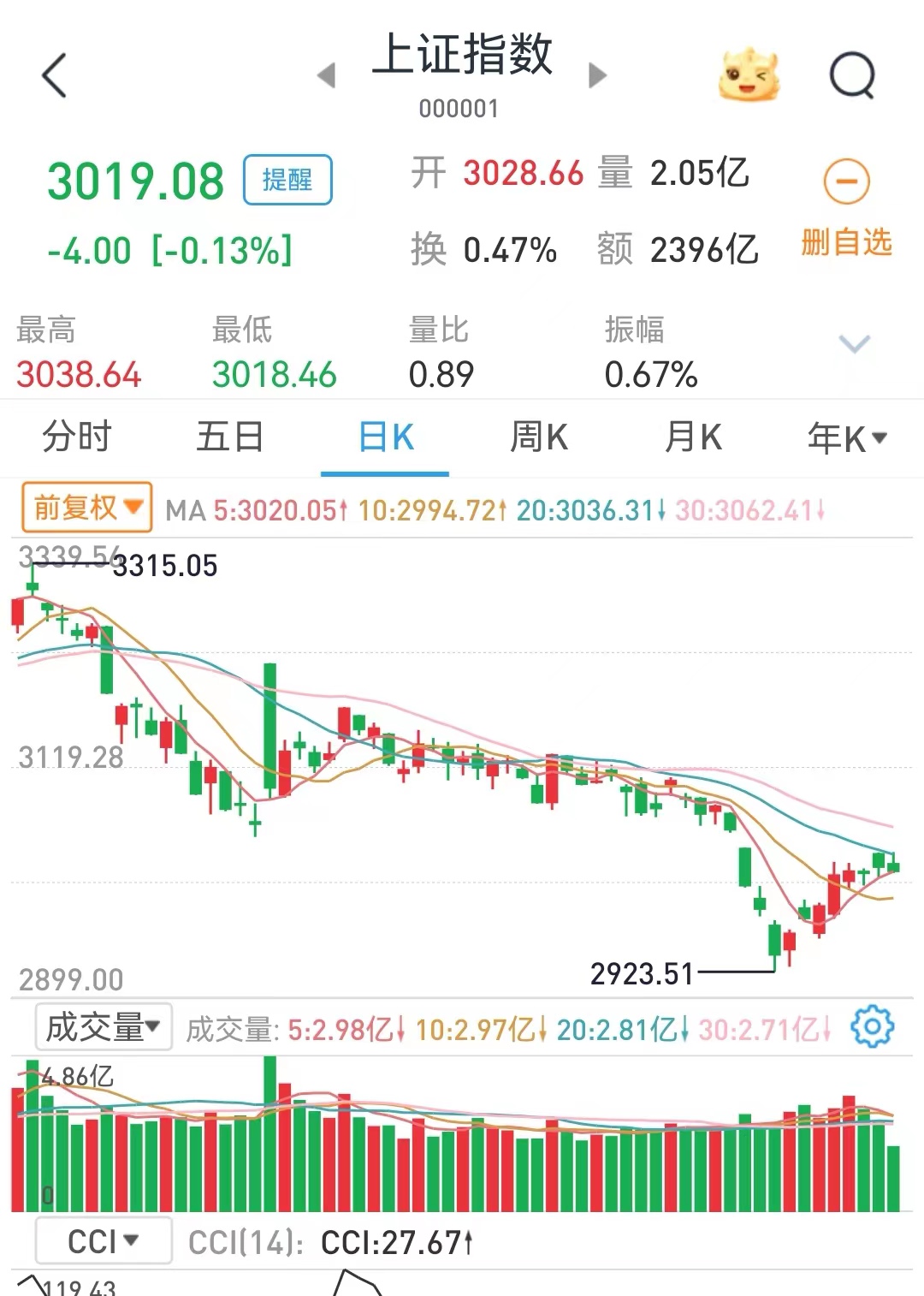The image size is (924, 1296).
Task: Toggle the CCI indicator upward arrow
Action: tap(468, 1238)
